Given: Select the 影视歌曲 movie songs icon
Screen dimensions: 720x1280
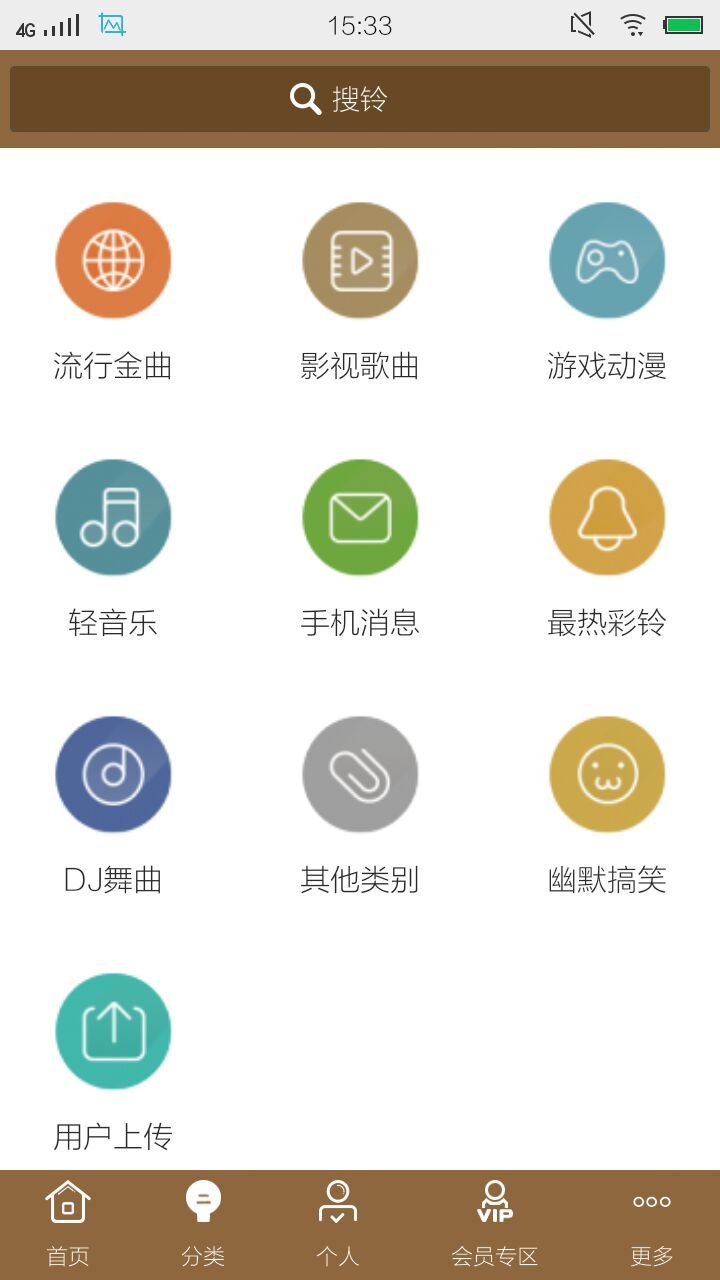Looking at the screenshot, I should (x=360, y=259).
